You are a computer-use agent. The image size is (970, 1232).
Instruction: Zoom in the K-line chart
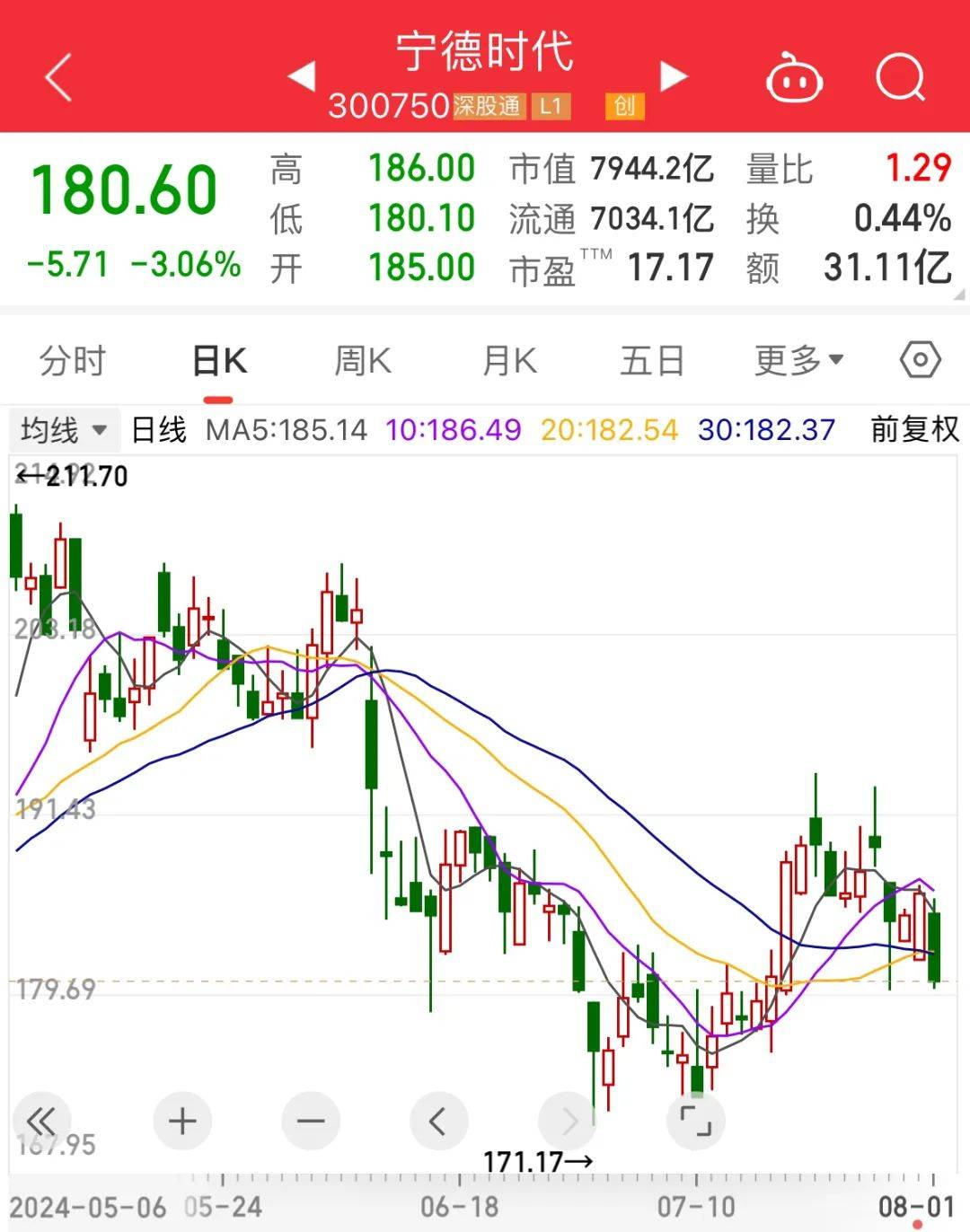point(182,1121)
